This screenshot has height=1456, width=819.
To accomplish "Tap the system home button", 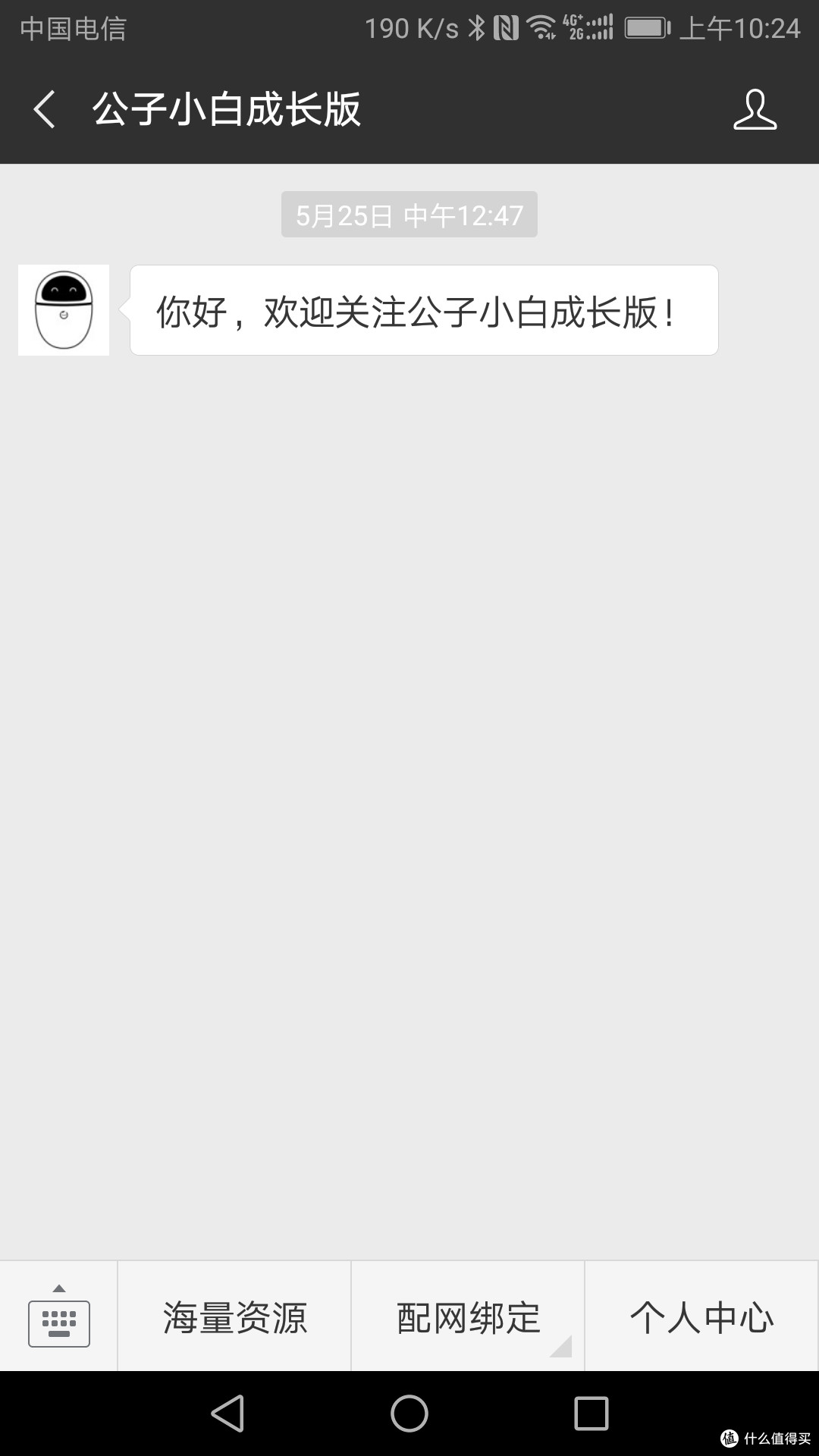I will (x=409, y=1414).
